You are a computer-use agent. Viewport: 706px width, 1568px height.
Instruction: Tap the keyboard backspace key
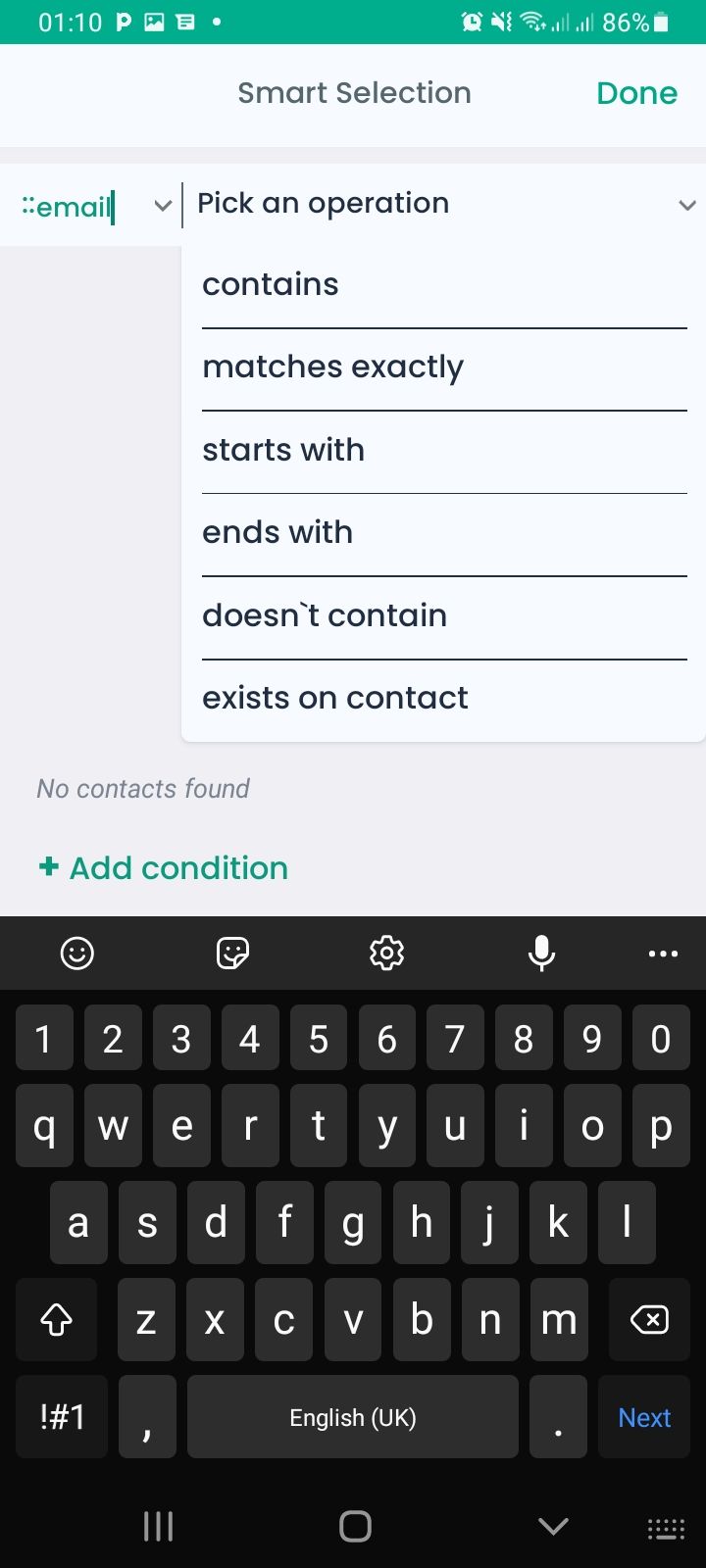coord(649,1319)
